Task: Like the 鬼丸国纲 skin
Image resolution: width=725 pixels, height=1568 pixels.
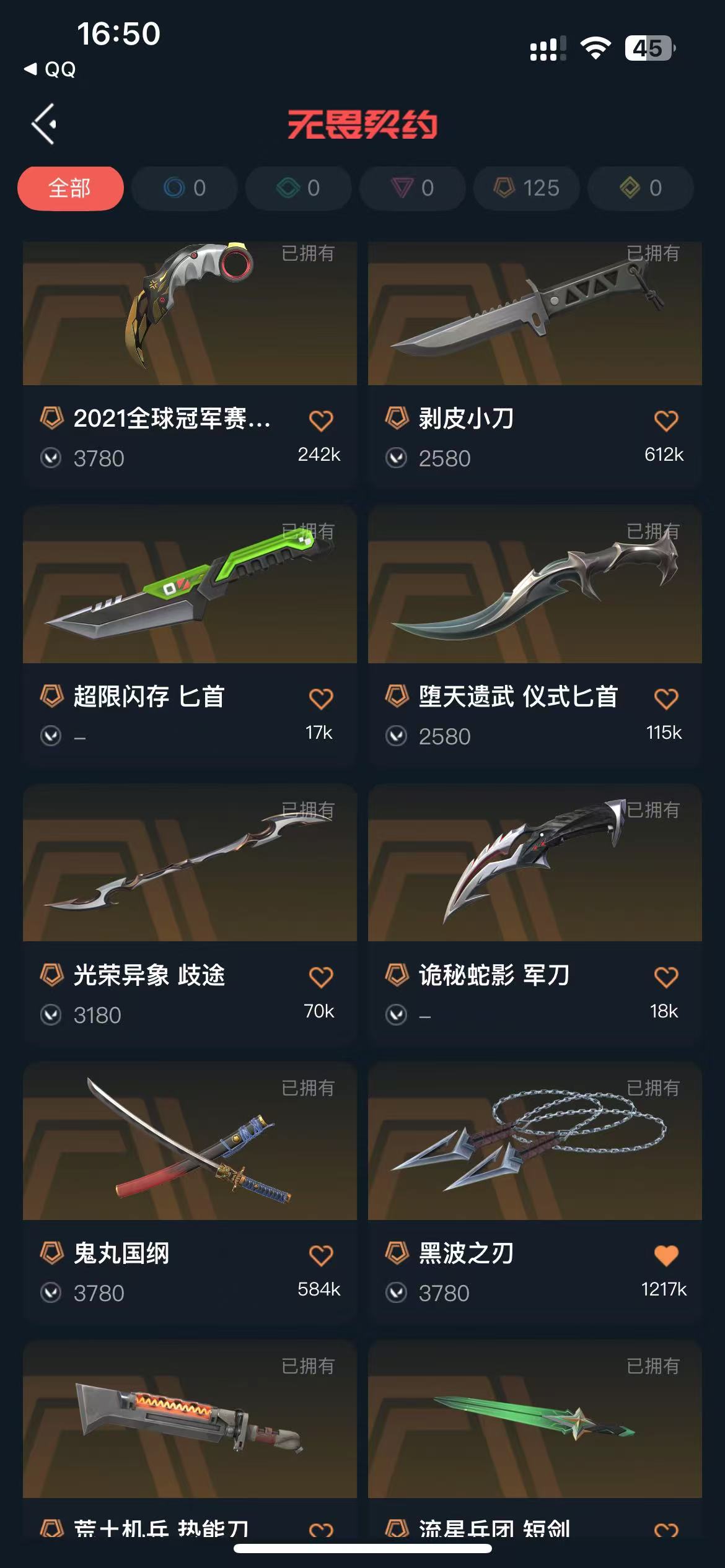Action: [321, 1255]
